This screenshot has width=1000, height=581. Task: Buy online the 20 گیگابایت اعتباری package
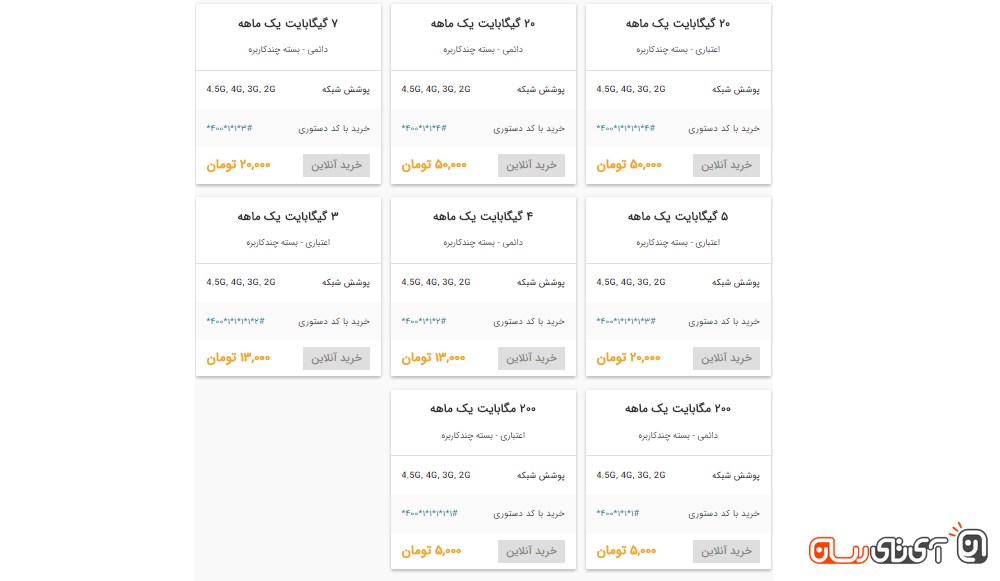point(726,165)
